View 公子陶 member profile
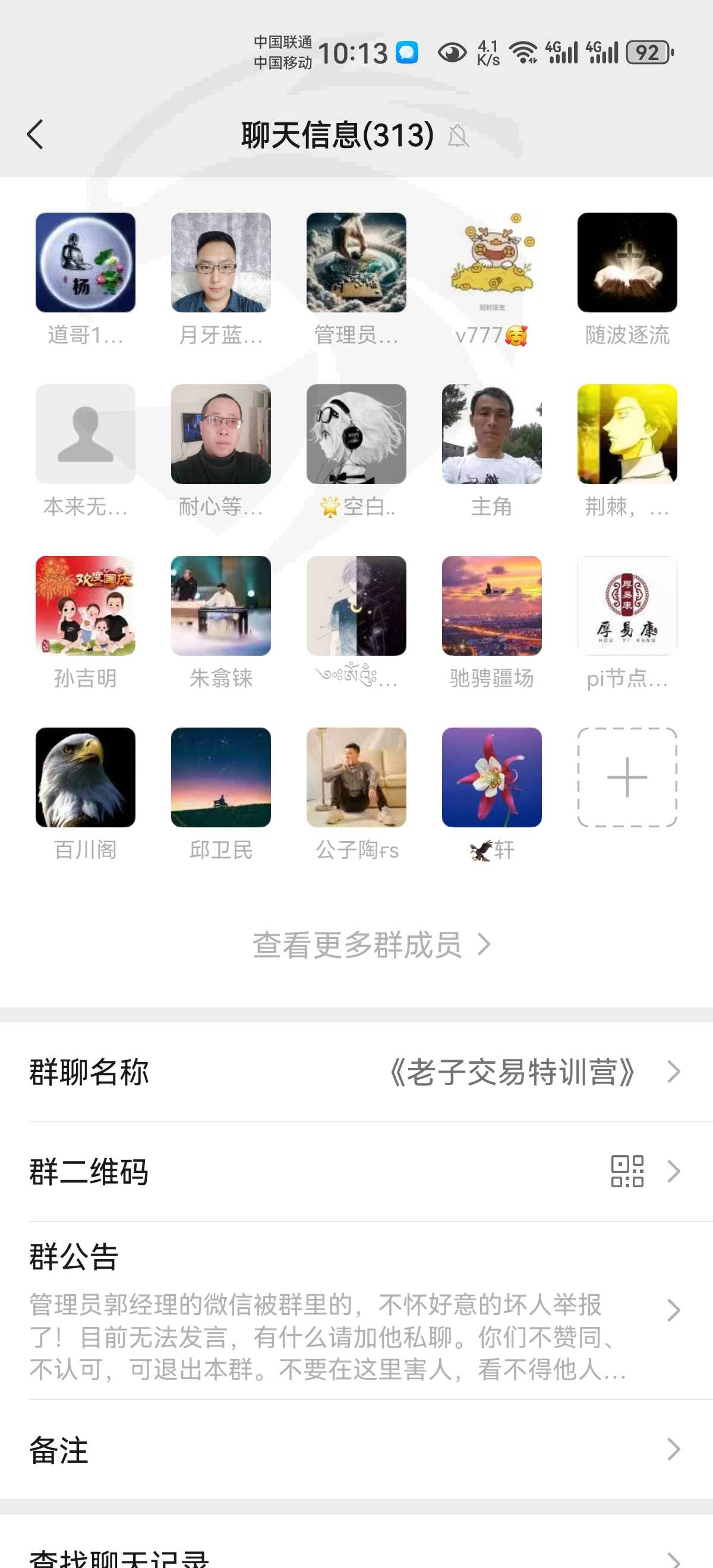The height and width of the screenshot is (1568, 713). click(356, 777)
